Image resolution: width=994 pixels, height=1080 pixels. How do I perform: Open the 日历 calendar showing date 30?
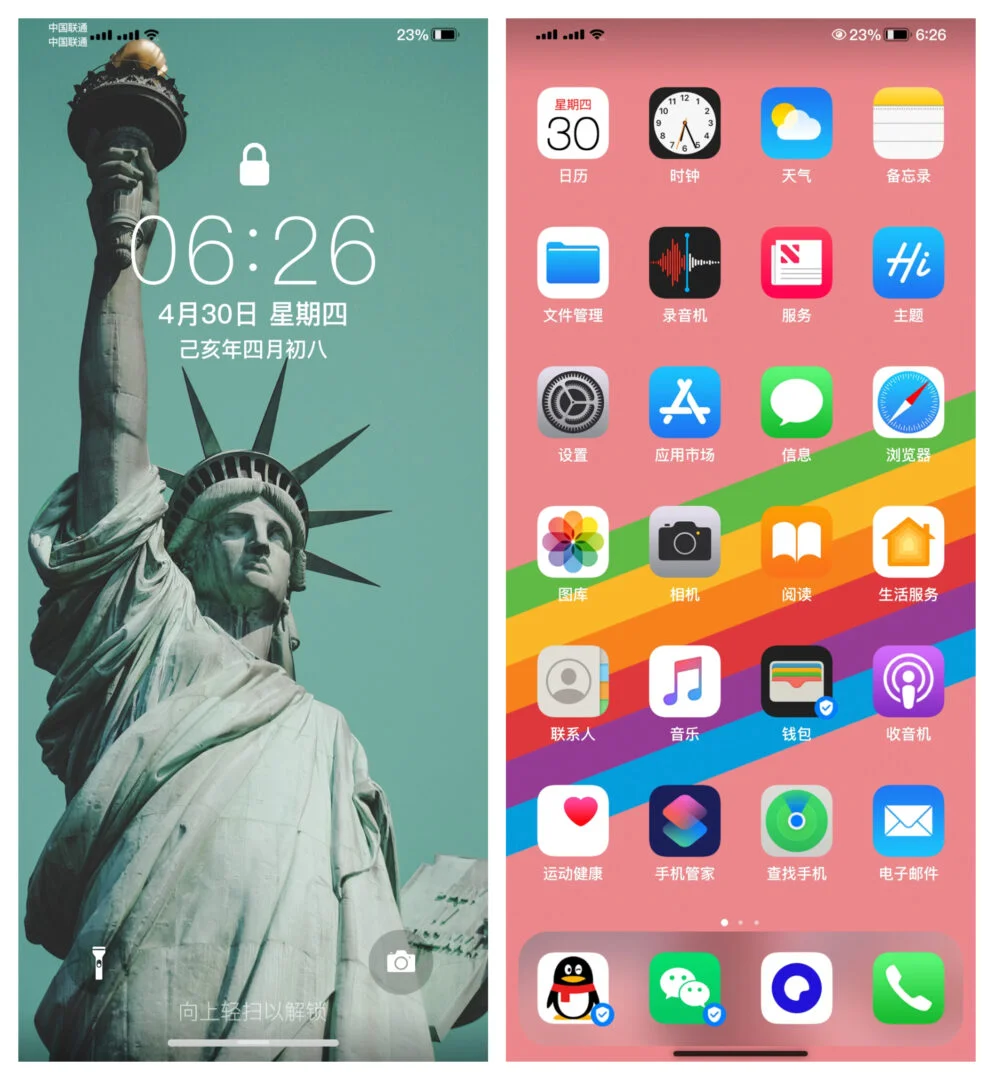pyautogui.click(x=572, y=123)
